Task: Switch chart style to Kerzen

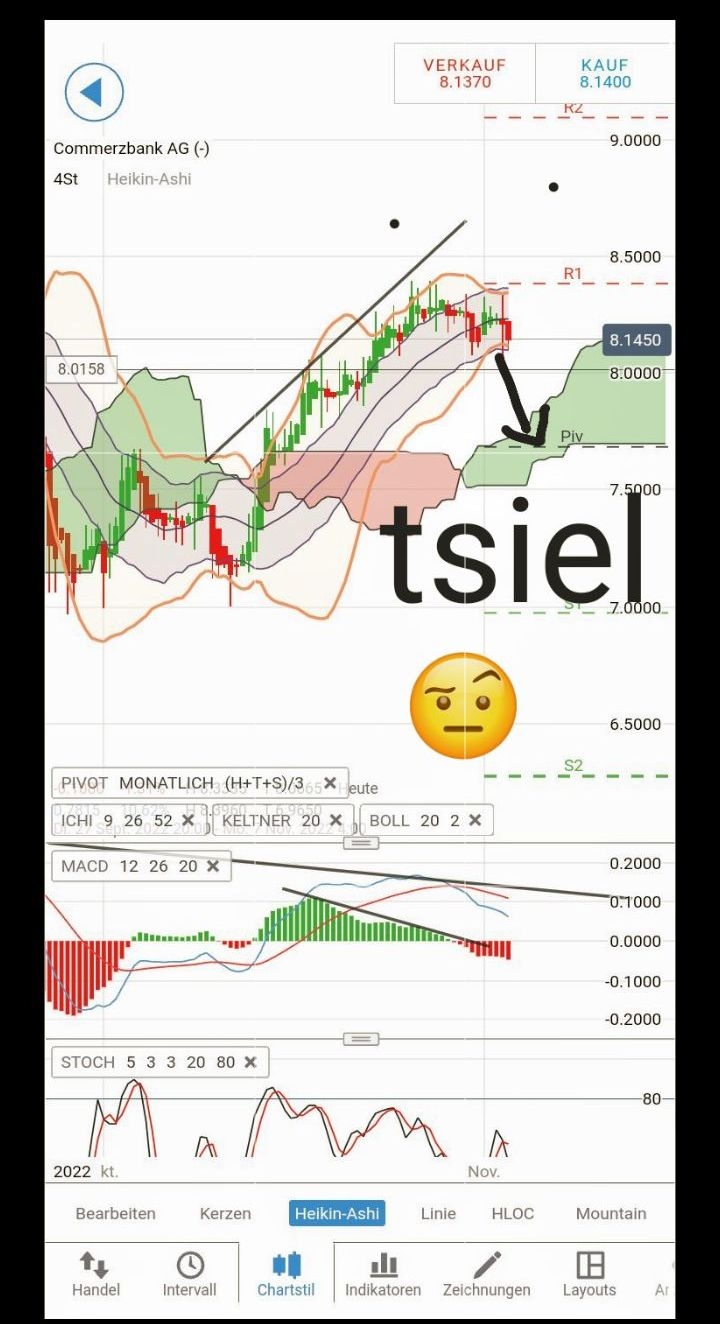Action: point(225,1213)
